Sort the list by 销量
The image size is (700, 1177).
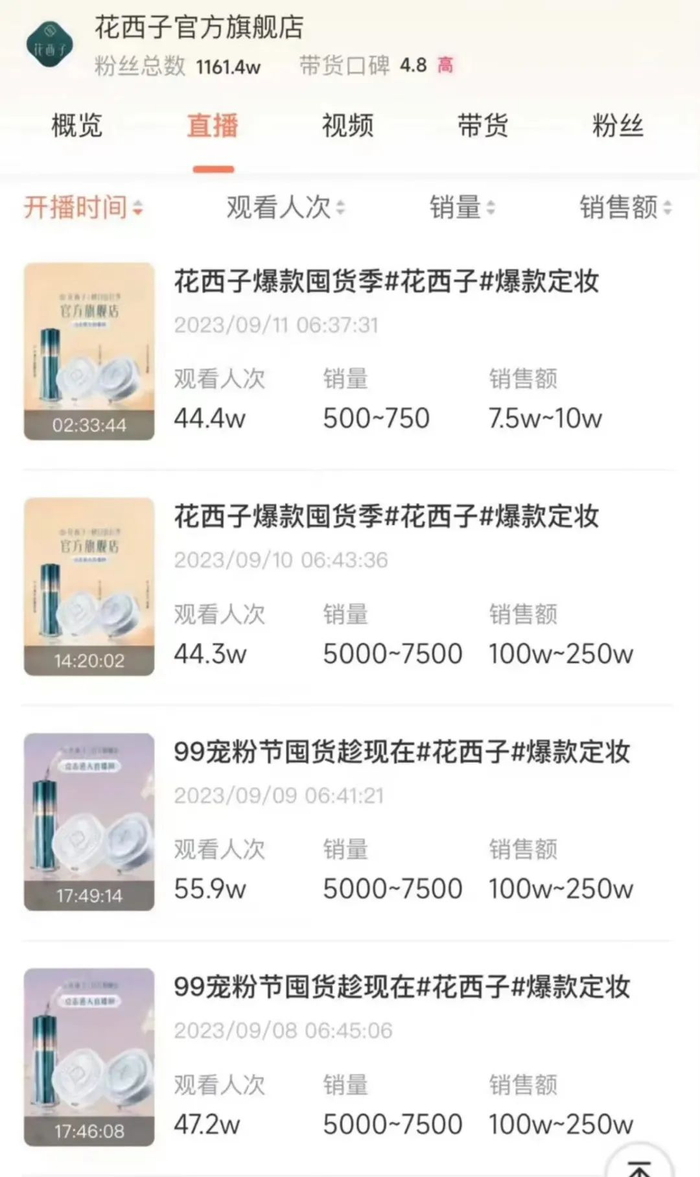coord(462,208)
